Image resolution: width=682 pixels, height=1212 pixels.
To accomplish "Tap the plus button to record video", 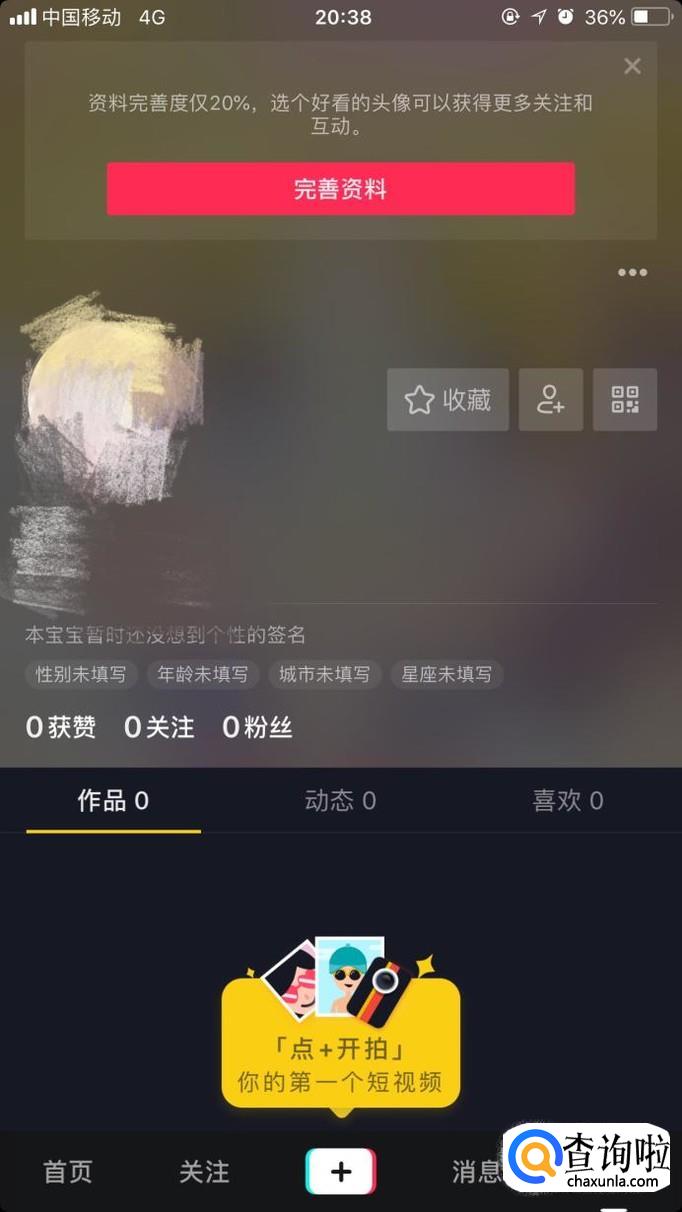I will (x=341, y=1171).
